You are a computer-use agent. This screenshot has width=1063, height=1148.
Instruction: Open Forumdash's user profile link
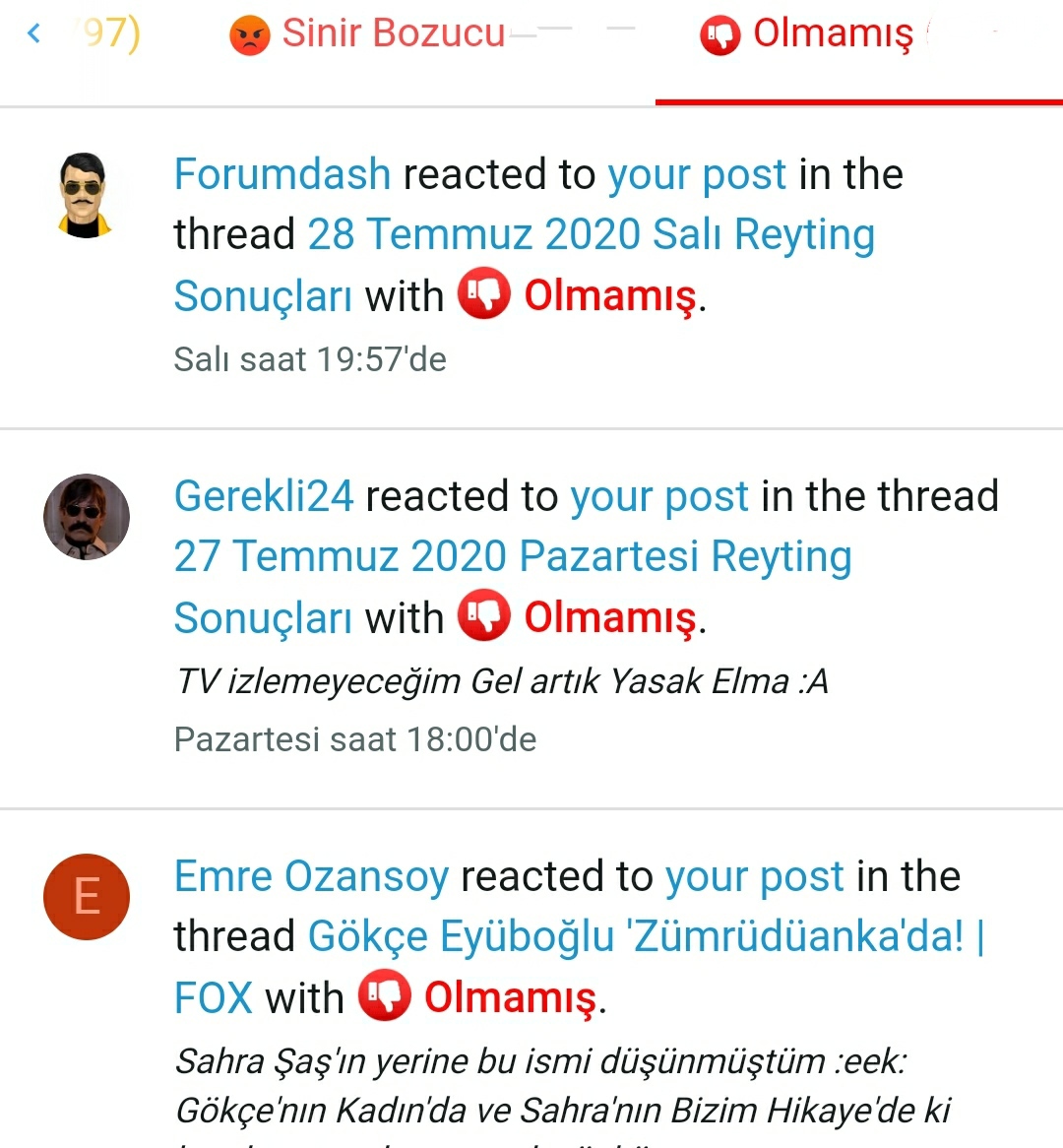pos(282,174)
